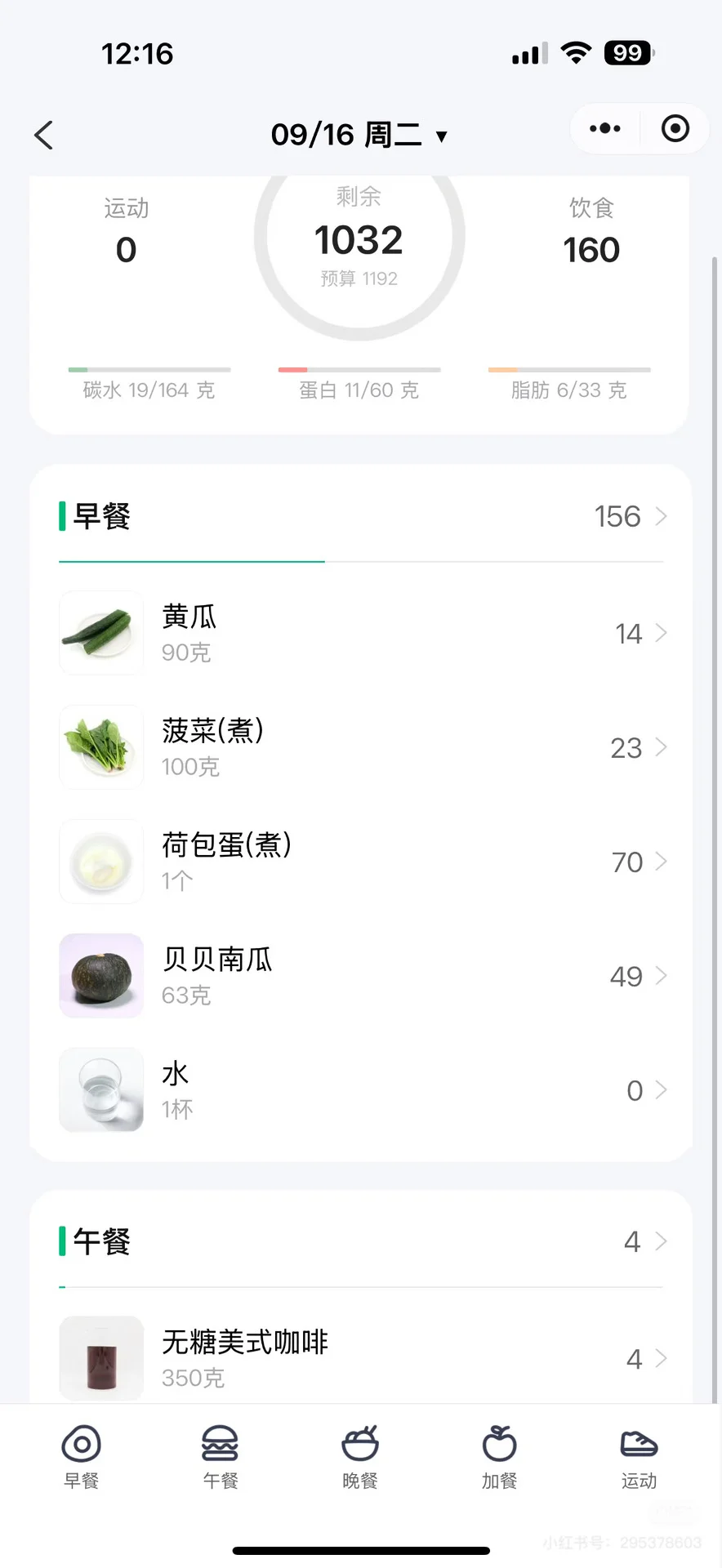Open the mini program three-dot menu
The width and height of the screenshot is (722, 1568).
coord(605,128)
